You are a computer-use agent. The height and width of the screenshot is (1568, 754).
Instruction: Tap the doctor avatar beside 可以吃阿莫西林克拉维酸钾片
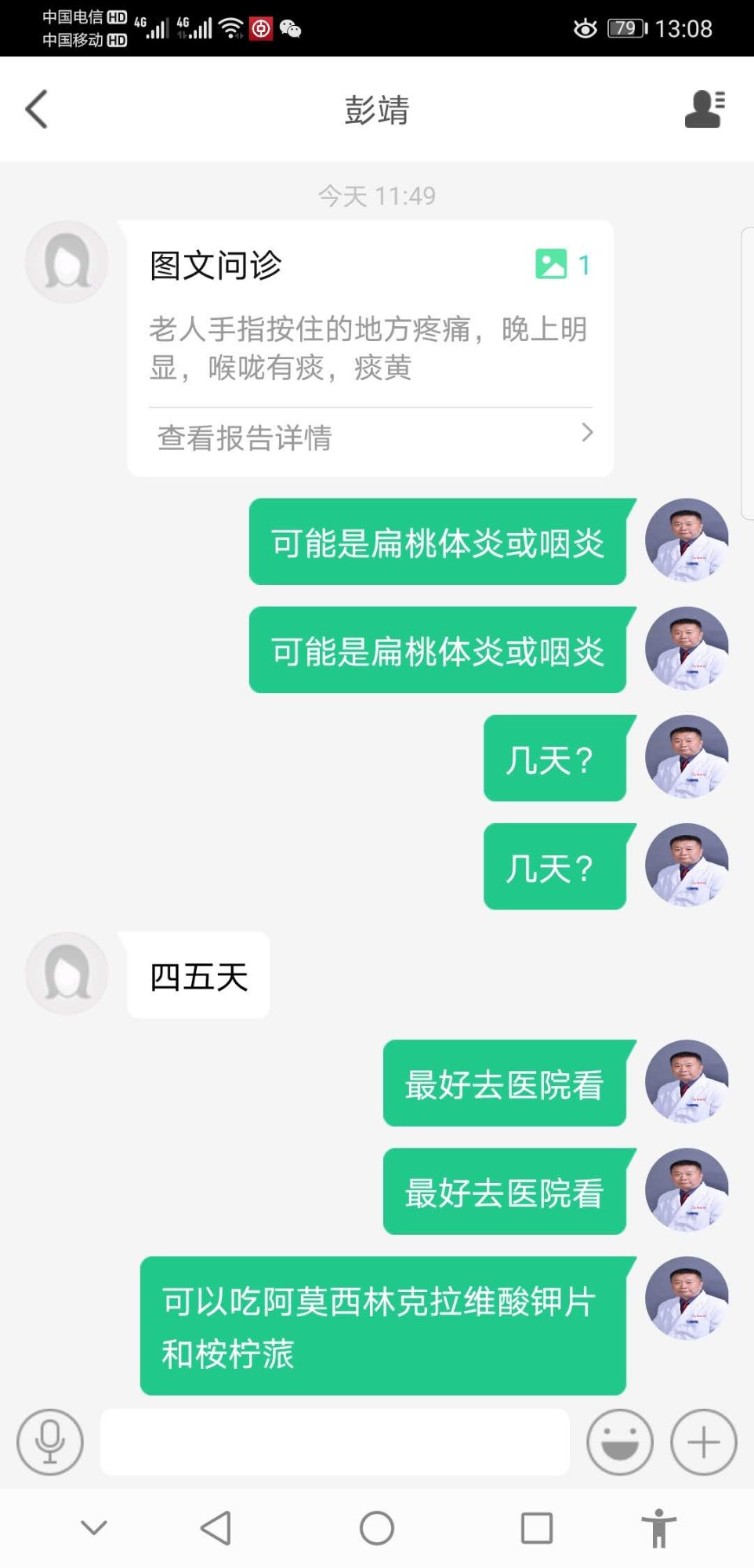pyautogui.click(x=687, y=1298)
